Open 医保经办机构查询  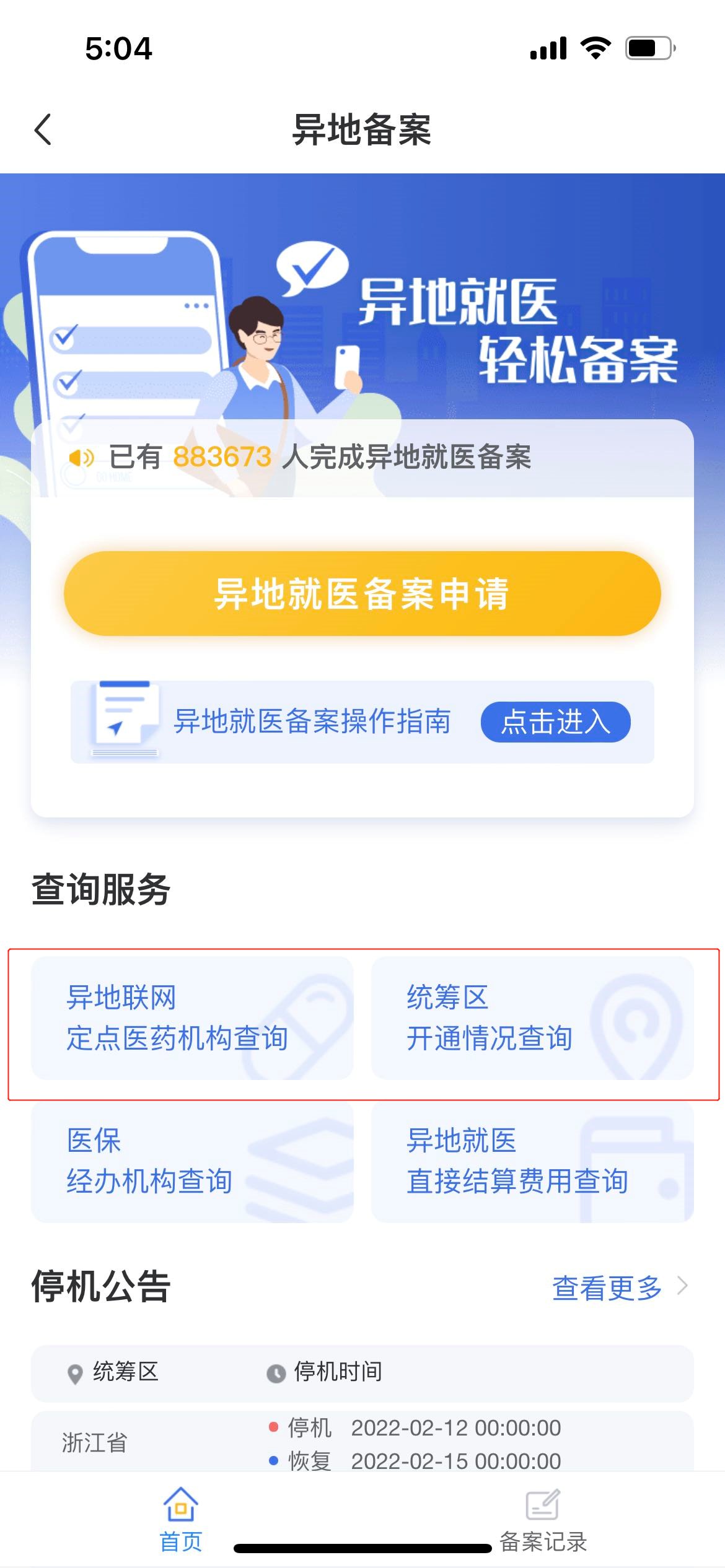click(192, 1162)
